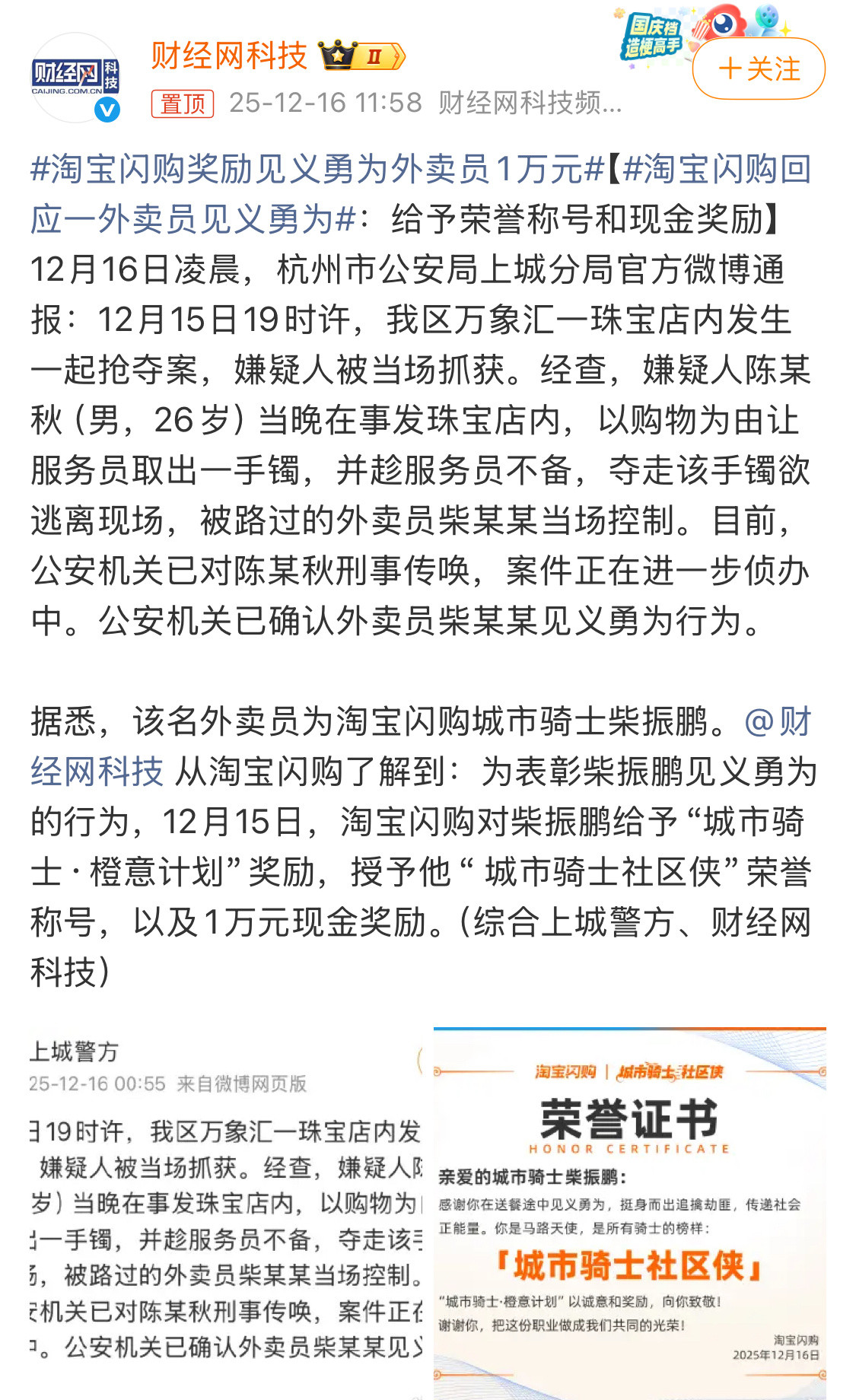This screenshot has width=856, height=1400.
Task: Click the crown membership badge beside the username
Action: coord(338,56)
